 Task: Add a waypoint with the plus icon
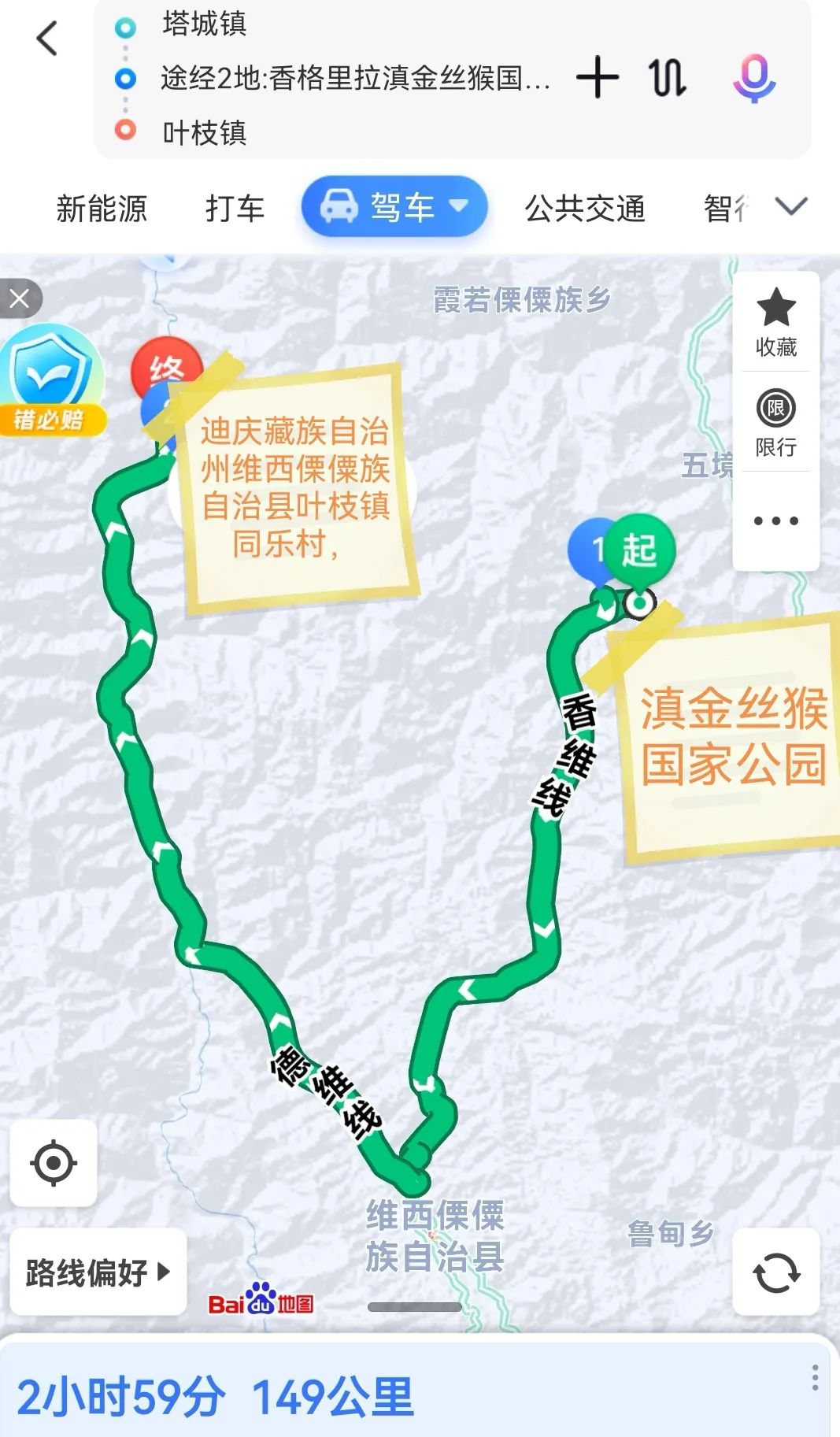[598, 77]
